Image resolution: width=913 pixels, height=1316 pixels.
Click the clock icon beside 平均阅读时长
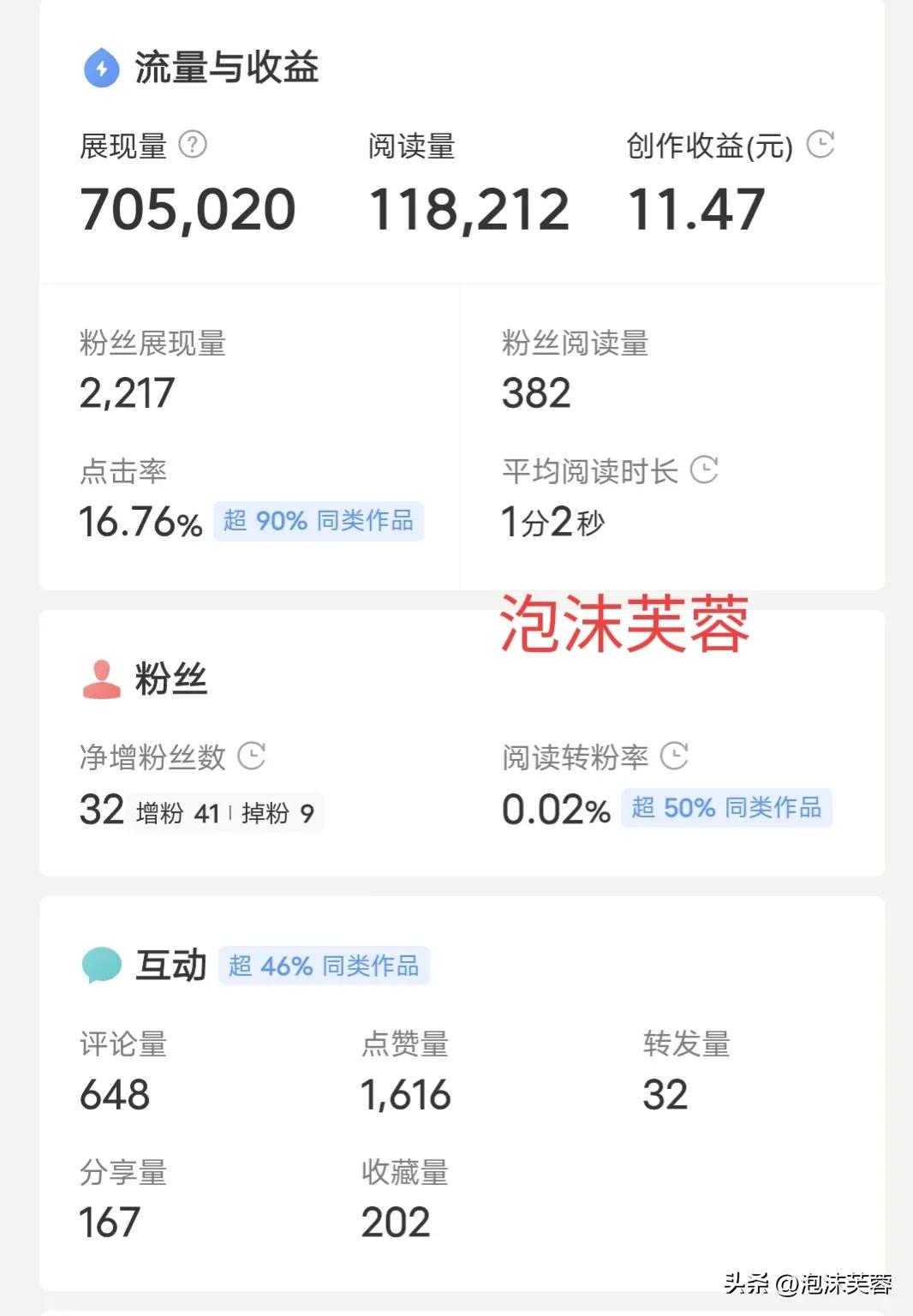point(704,470)
